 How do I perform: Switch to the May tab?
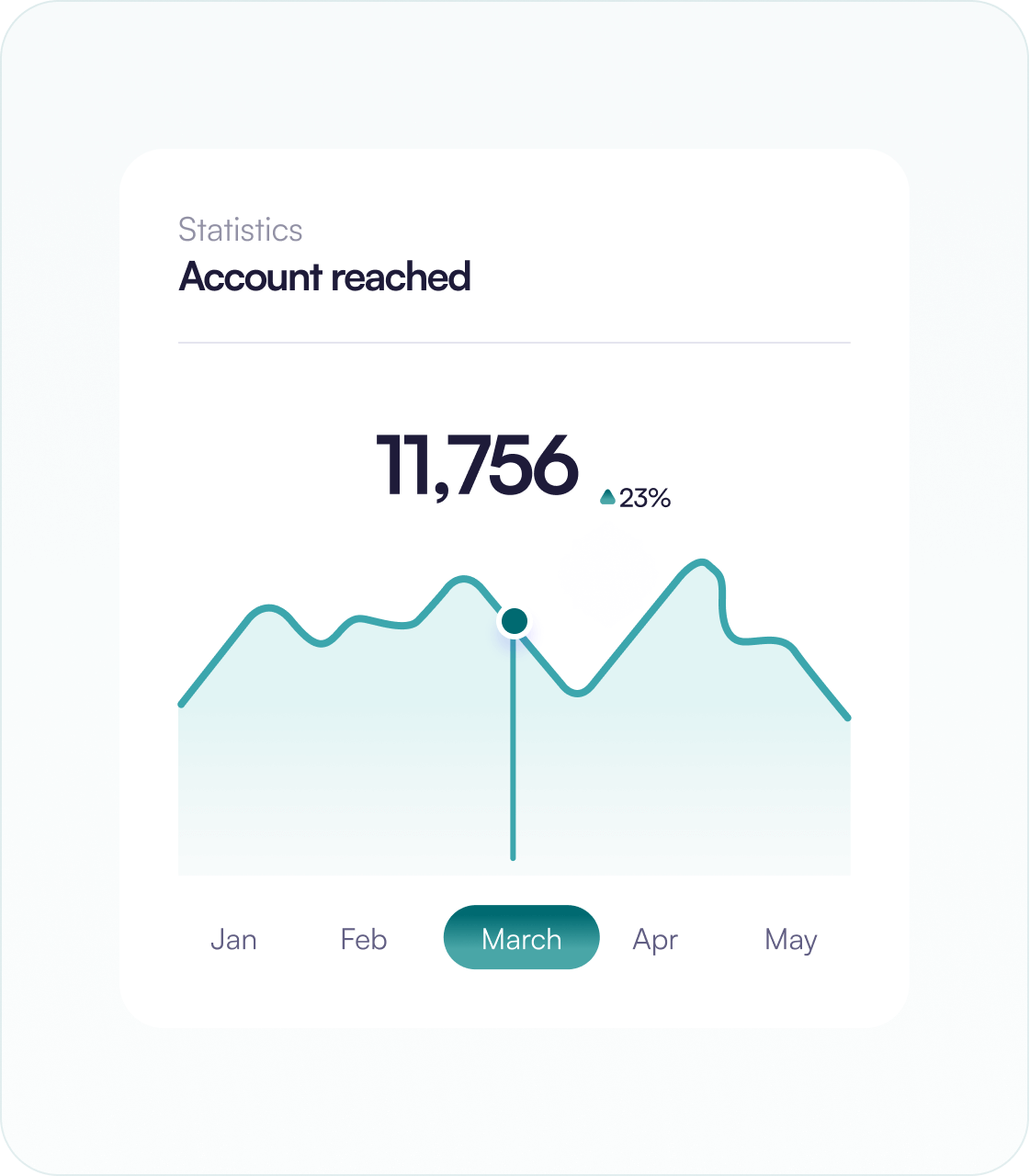click(790, 939)
